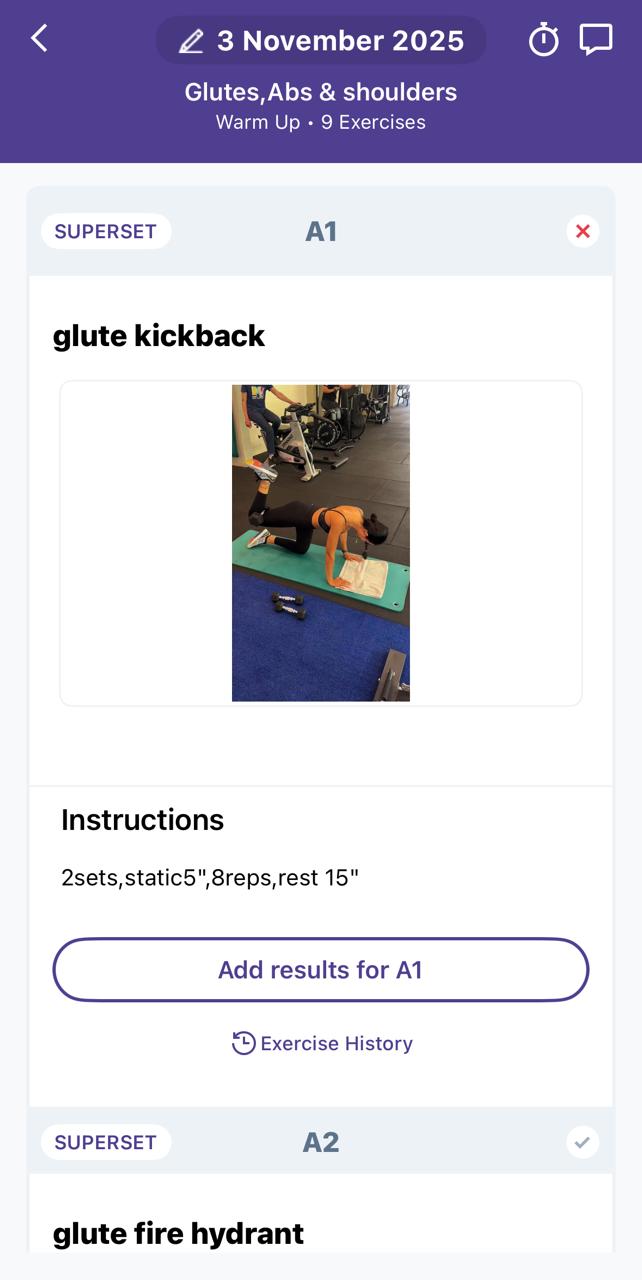Tap the red X mark on A1
Viewport: 642px width, 1280px height.
point(582,232)
